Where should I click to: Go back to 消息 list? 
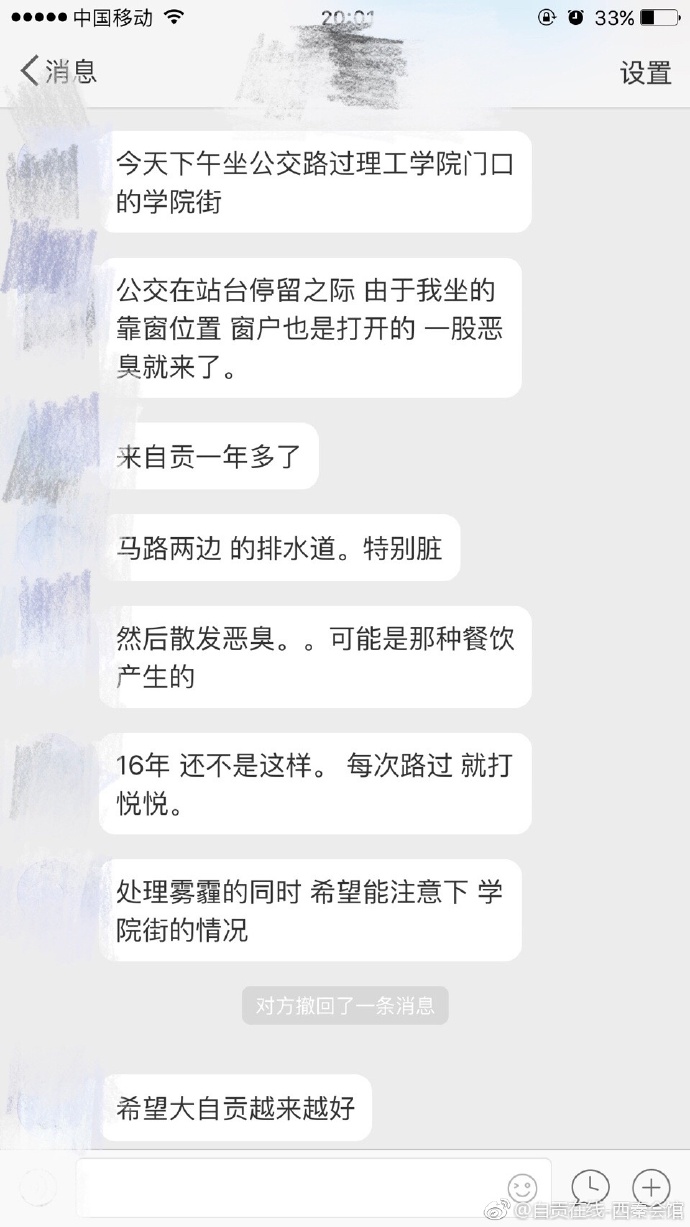pyautogui.click(x=58, y=71)
